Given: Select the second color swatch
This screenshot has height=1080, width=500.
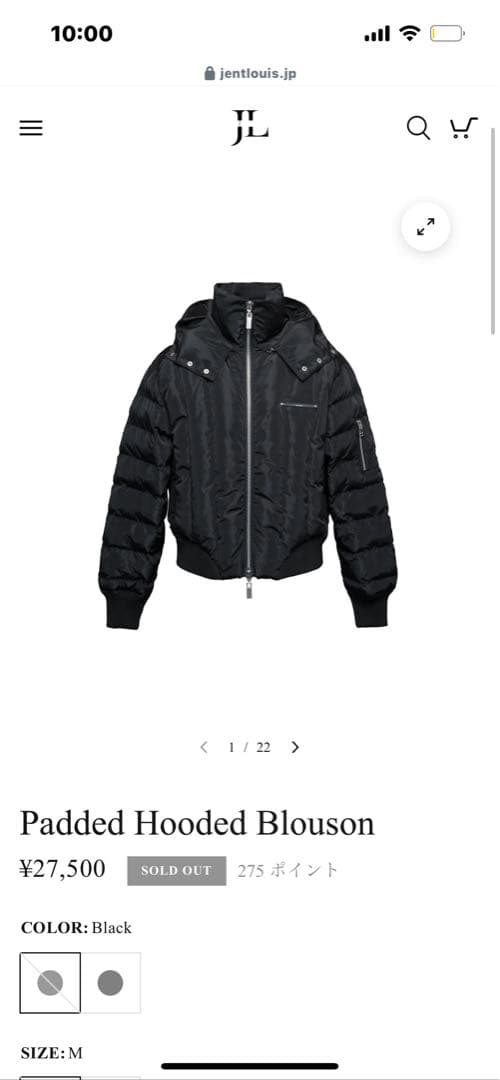Looking at the screenshot, I should pyautogui.click(x=110, y=983).
